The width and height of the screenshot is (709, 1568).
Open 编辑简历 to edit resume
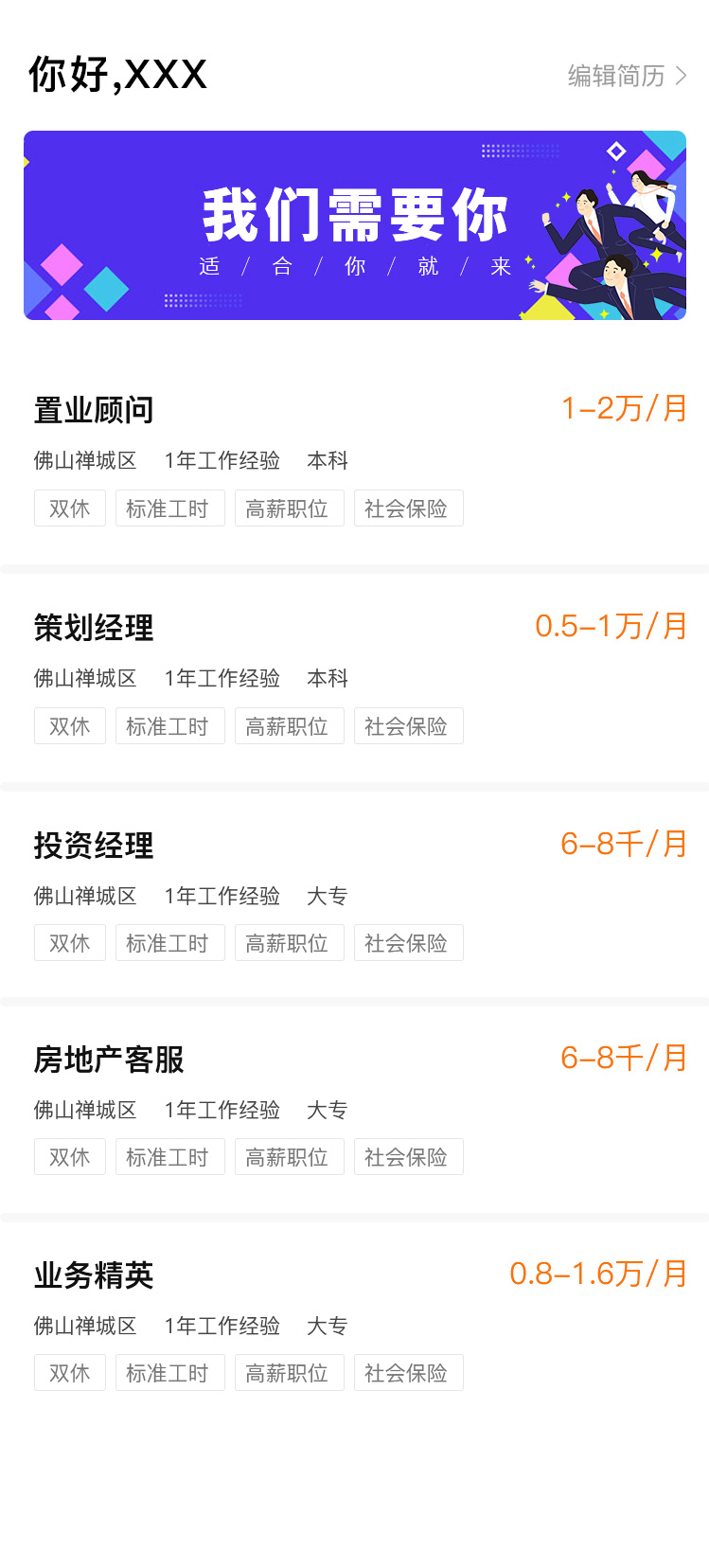tap(626, 76)
